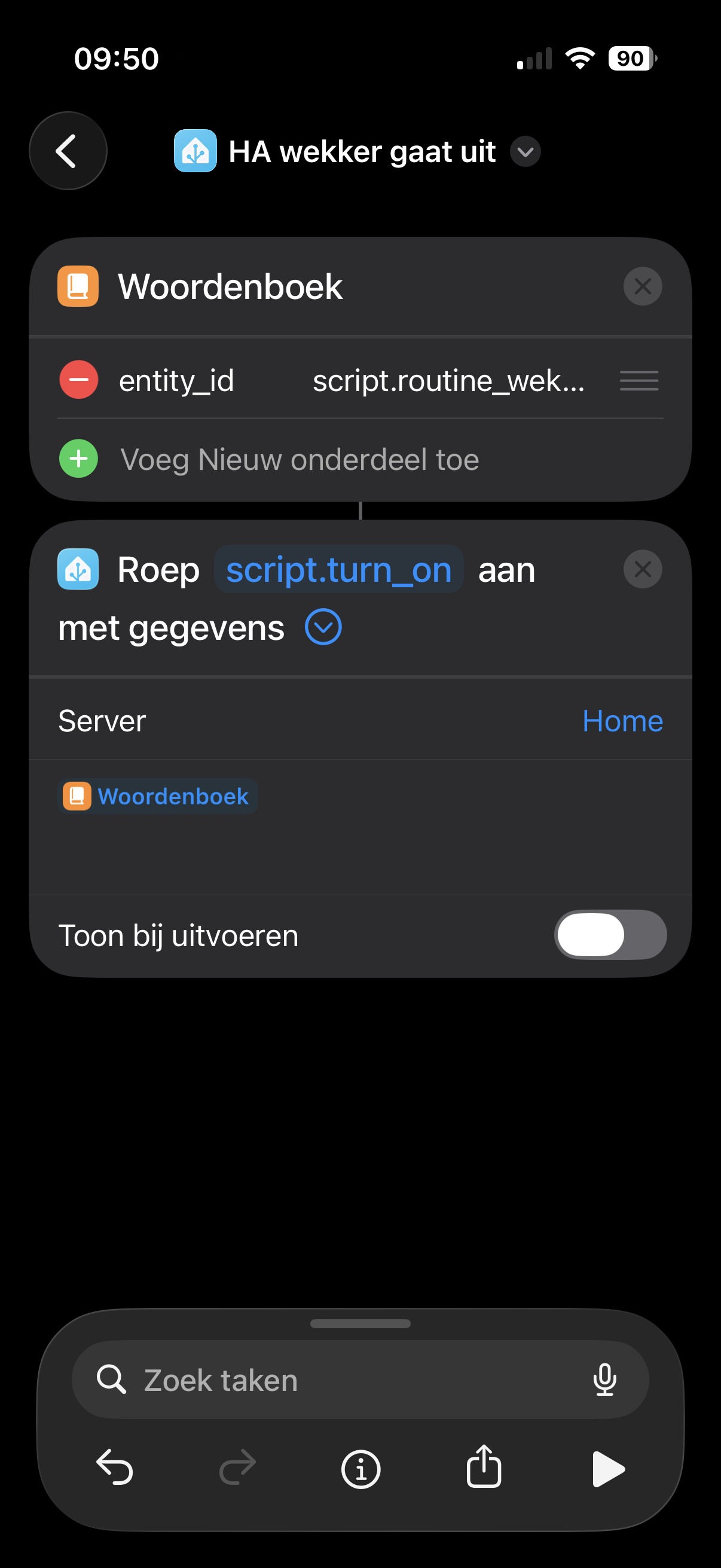Tap the Woordenboek variable chip

(x=158, y=796)
